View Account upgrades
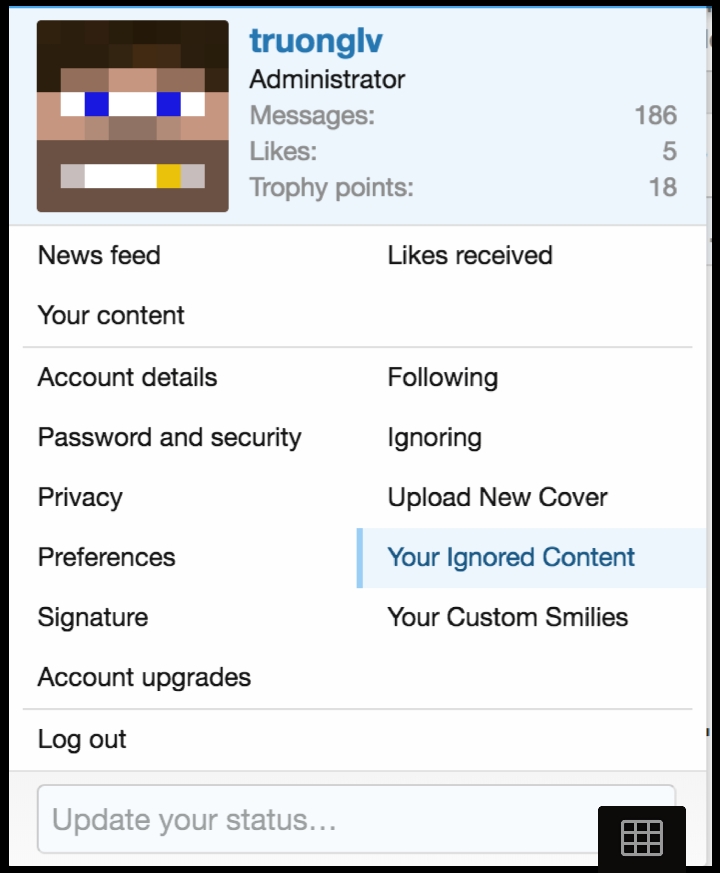Viewport: 720px width, 873px height. 144,677
